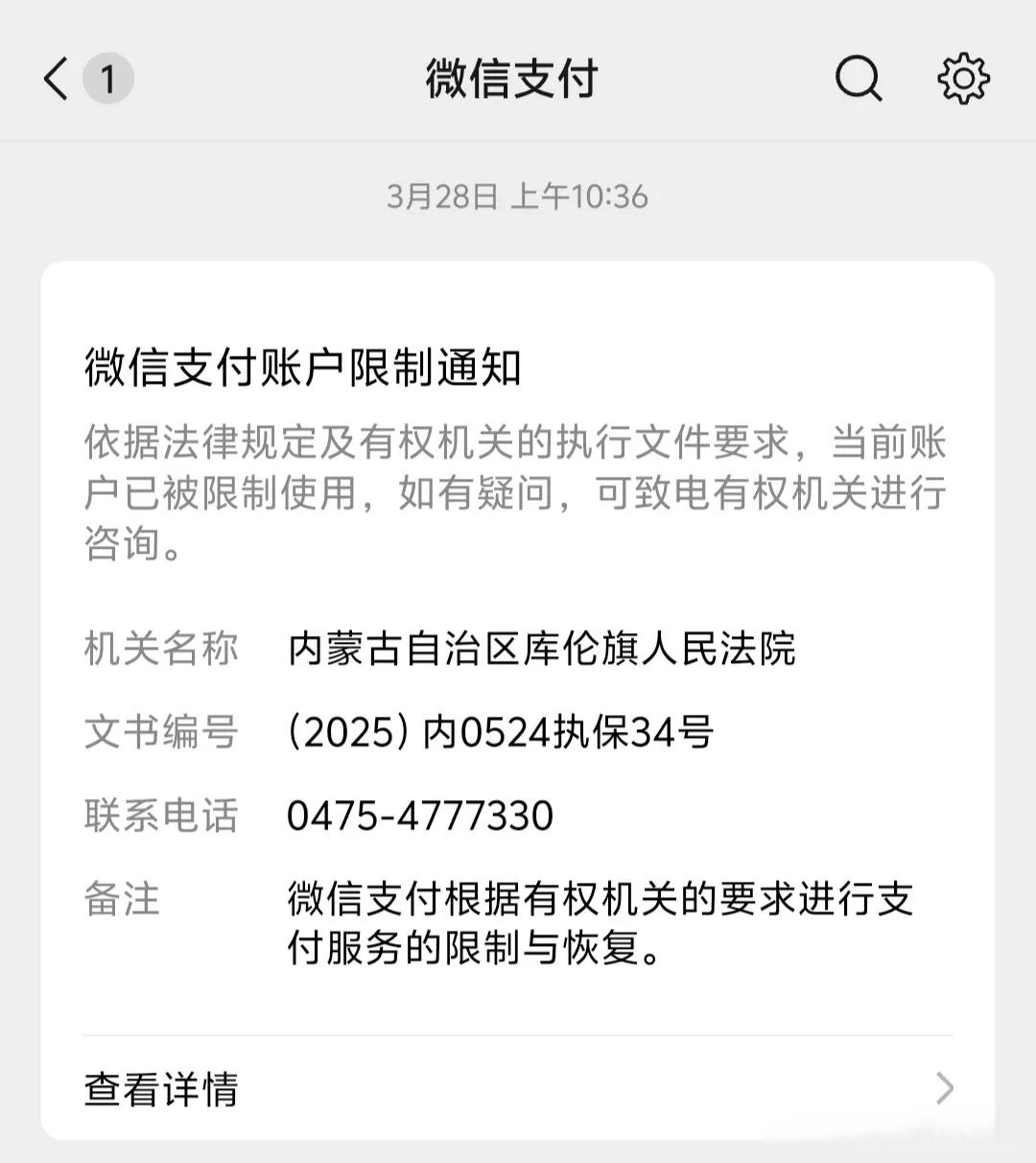
Task: Tap the search icon in the 微信支付 header
Action: point(857,80)
